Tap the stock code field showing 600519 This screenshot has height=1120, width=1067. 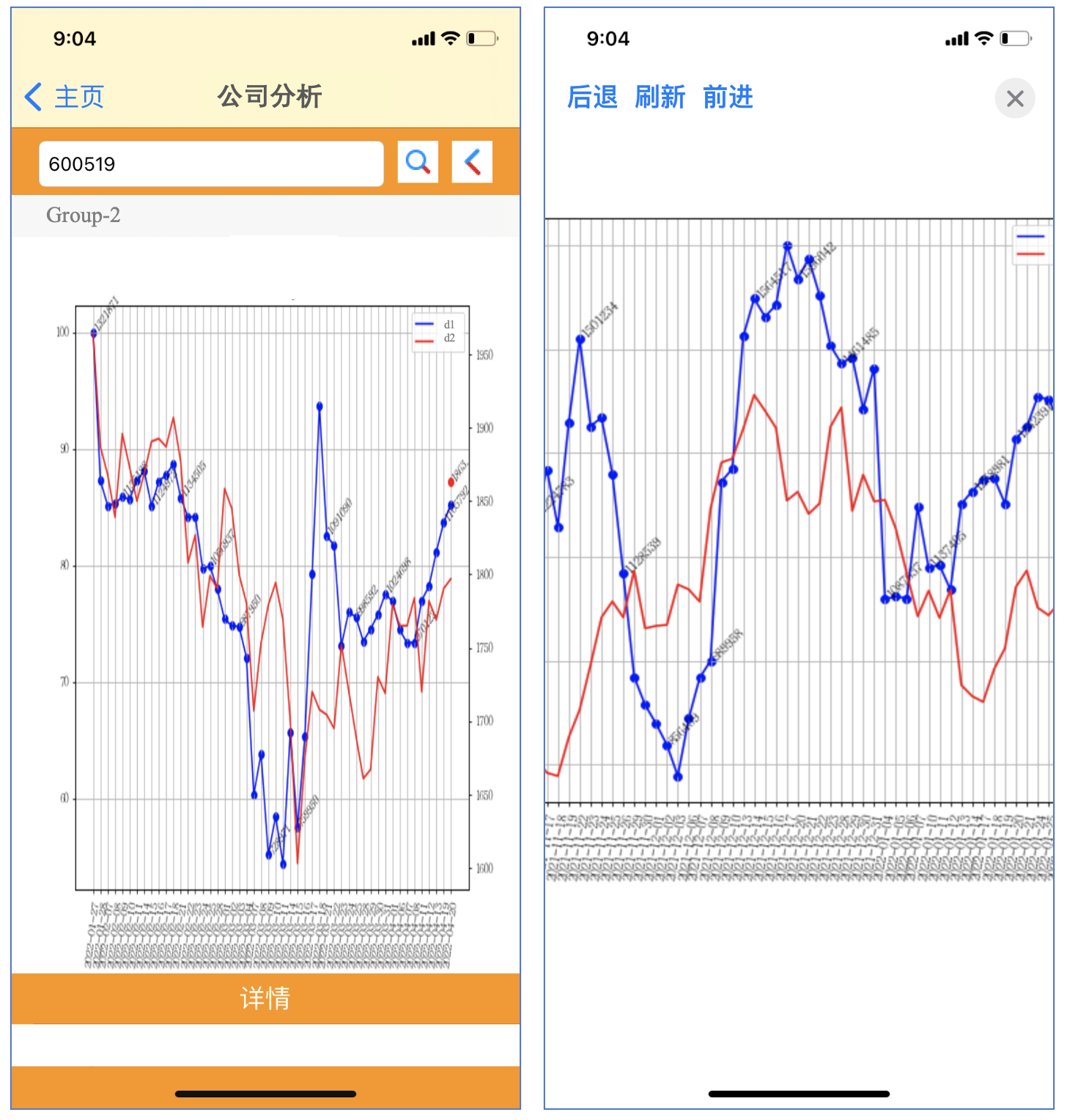pyautogui.click(x=211, y=163)
